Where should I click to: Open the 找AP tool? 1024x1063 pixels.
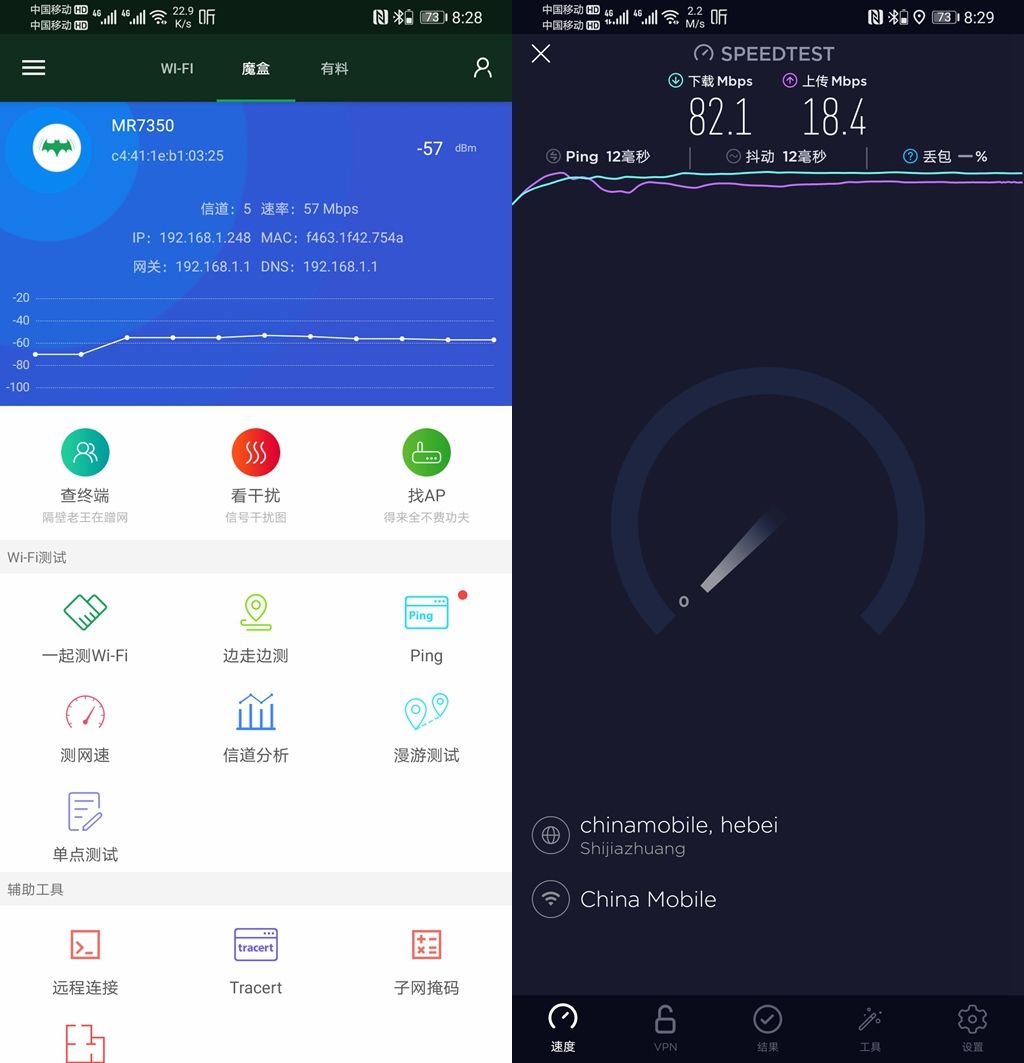[426, 469]
